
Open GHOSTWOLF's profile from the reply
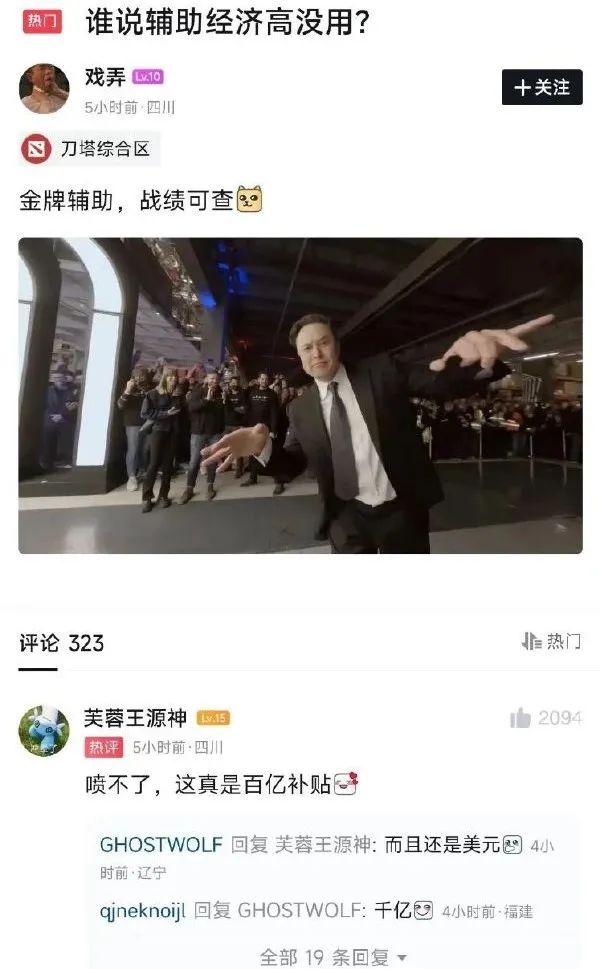point(161,845)
